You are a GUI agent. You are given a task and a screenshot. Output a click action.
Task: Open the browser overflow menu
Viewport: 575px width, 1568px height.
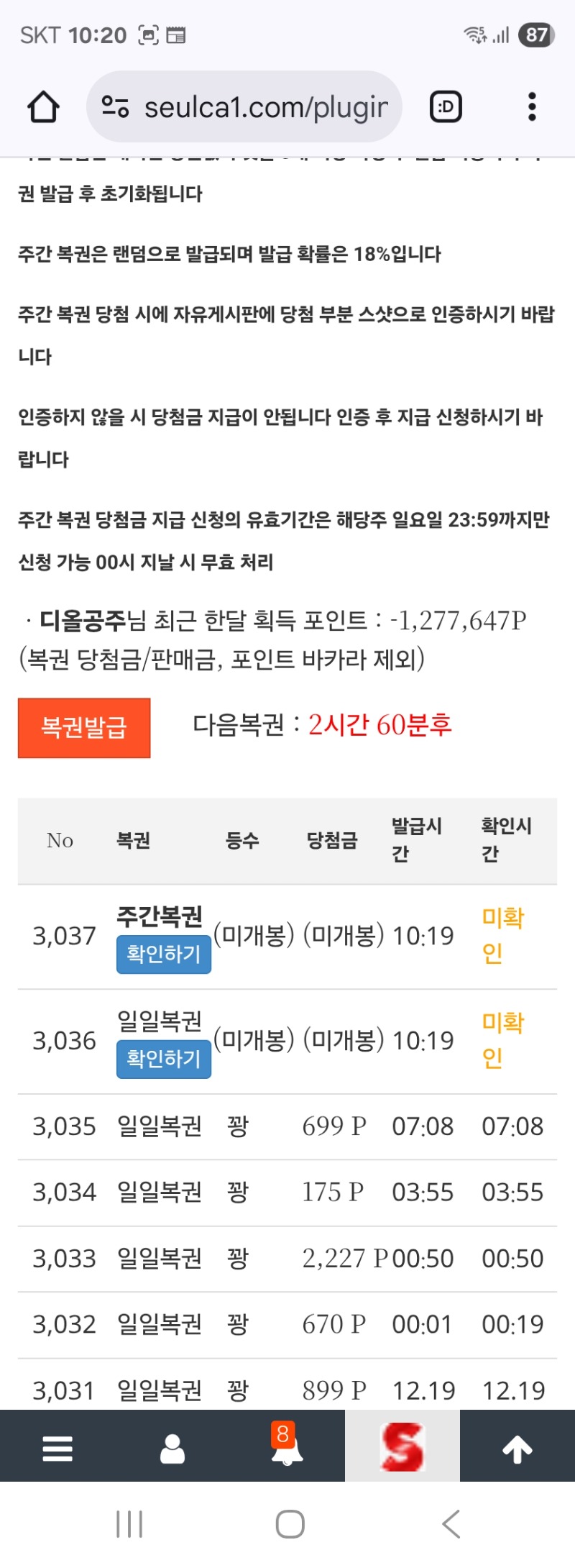[x=532, y=107]
